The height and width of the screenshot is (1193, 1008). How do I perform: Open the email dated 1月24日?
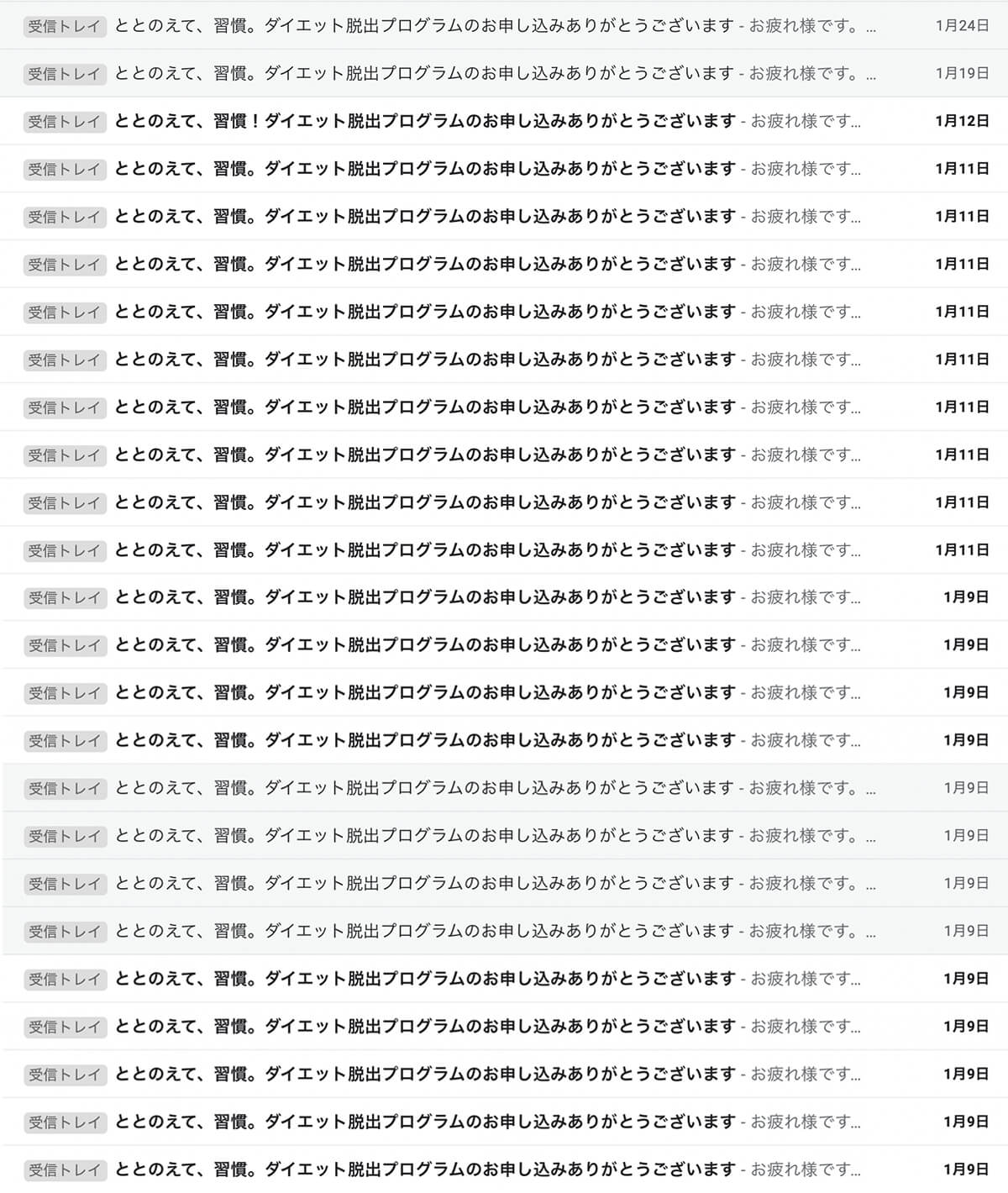pyautogui.click(x=496, y=26)
